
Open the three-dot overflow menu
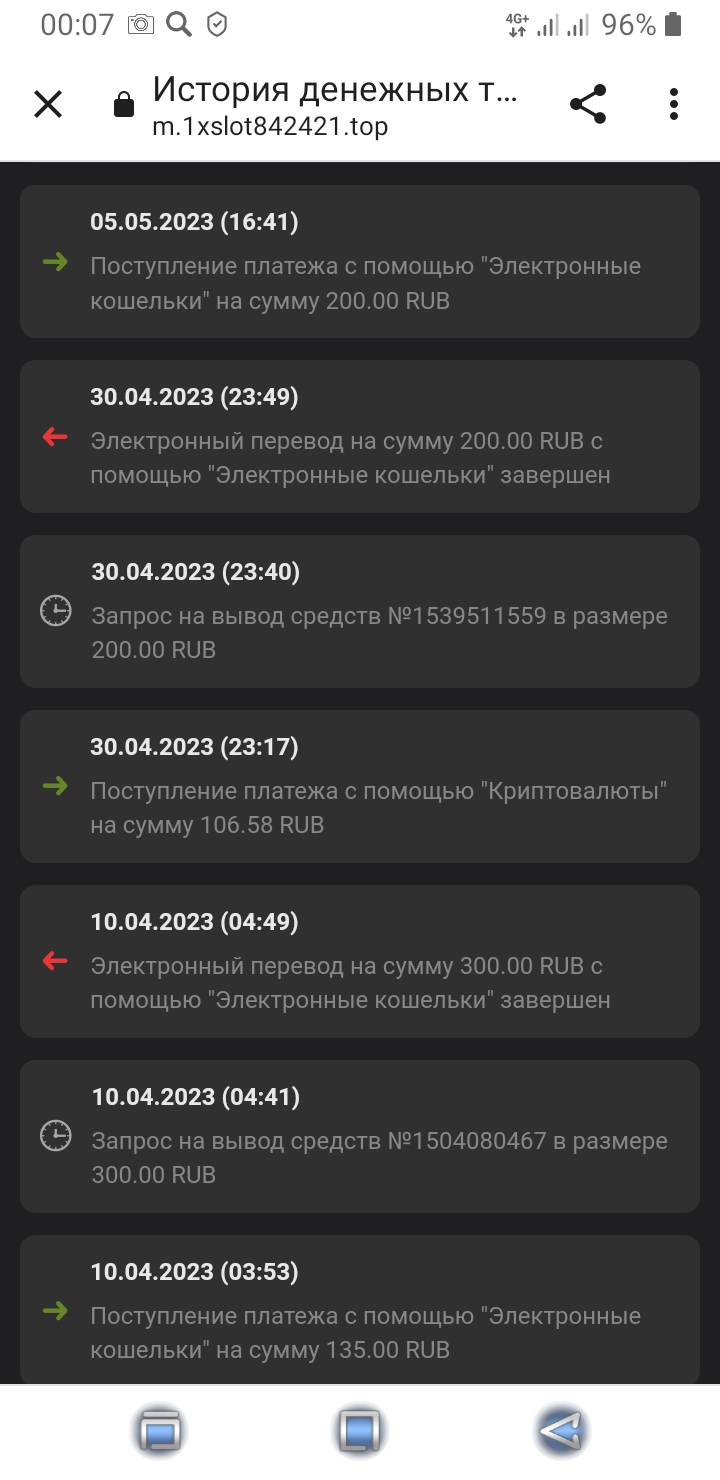(674, 104)
